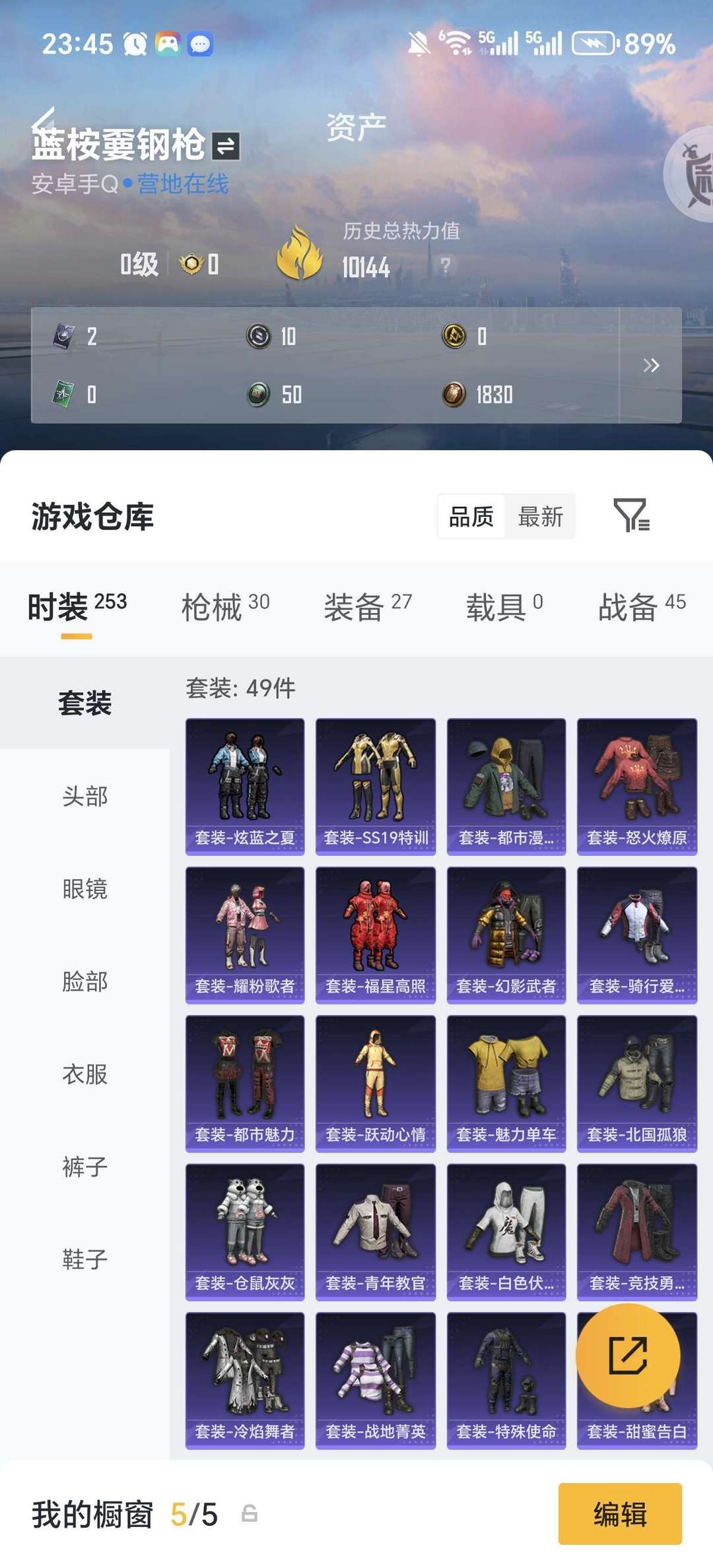Open the 套装-福星高照 outfit

point(376,935)
